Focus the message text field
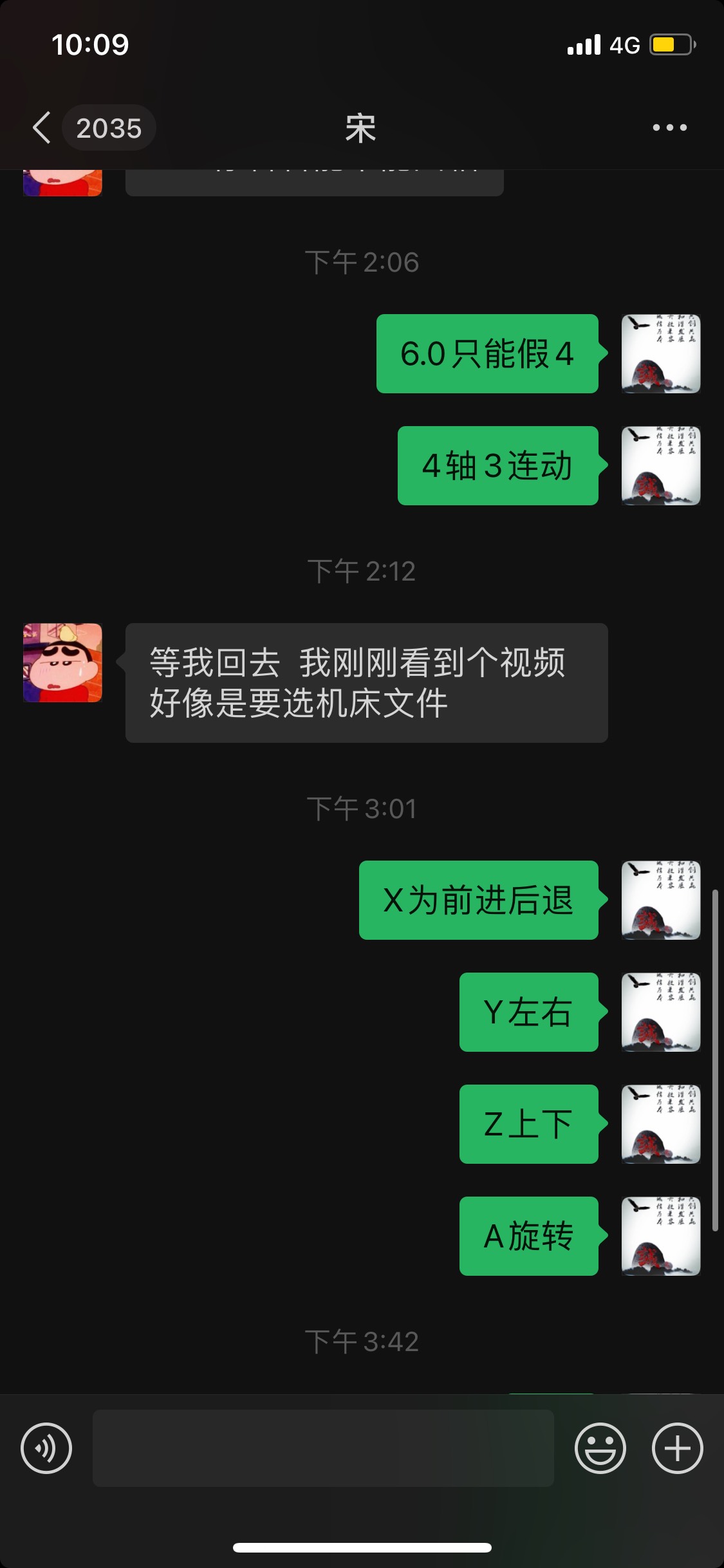 click(323, 1448)
